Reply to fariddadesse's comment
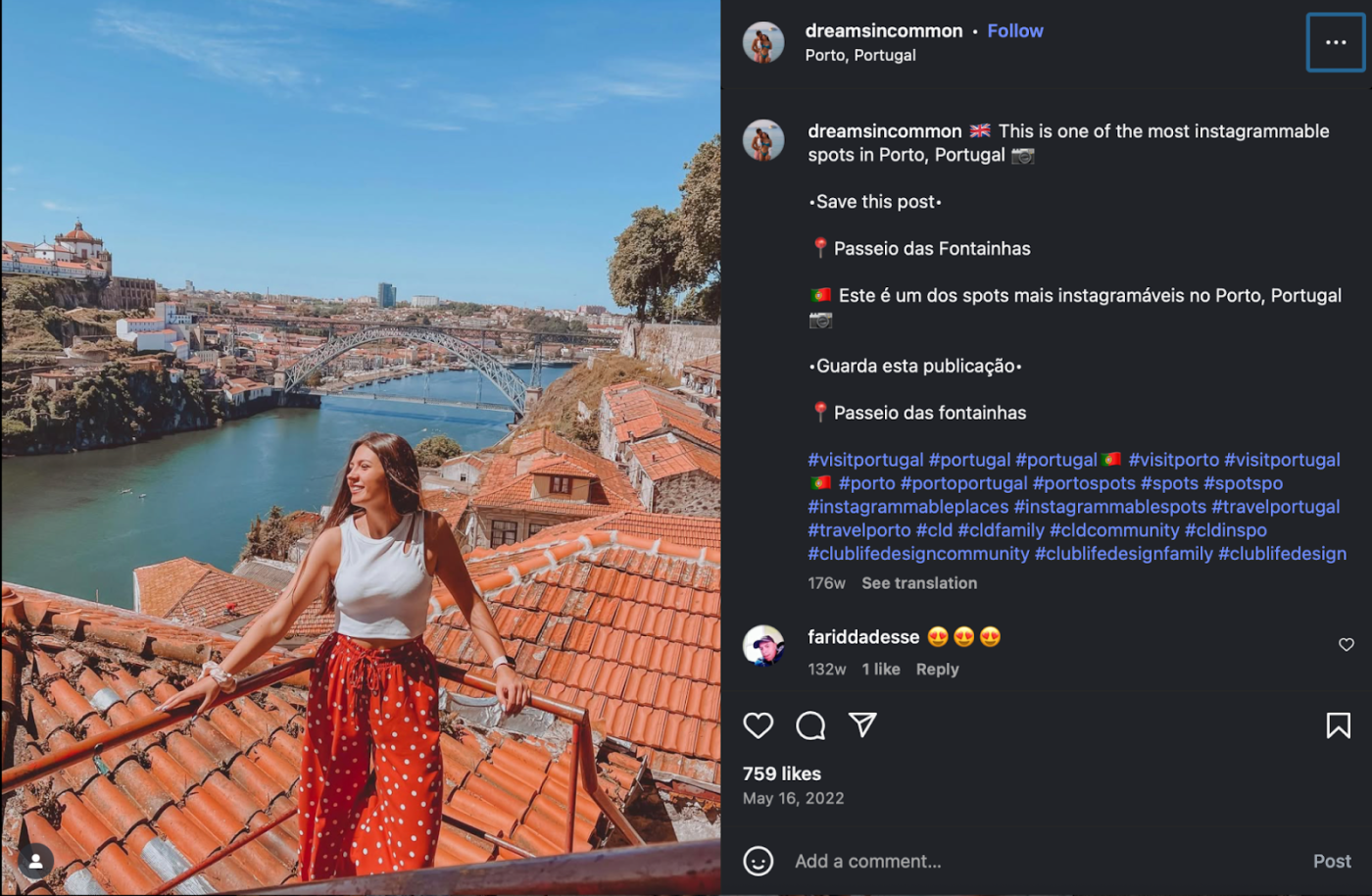The image size is (1372, 896). (x=937, y=670)
